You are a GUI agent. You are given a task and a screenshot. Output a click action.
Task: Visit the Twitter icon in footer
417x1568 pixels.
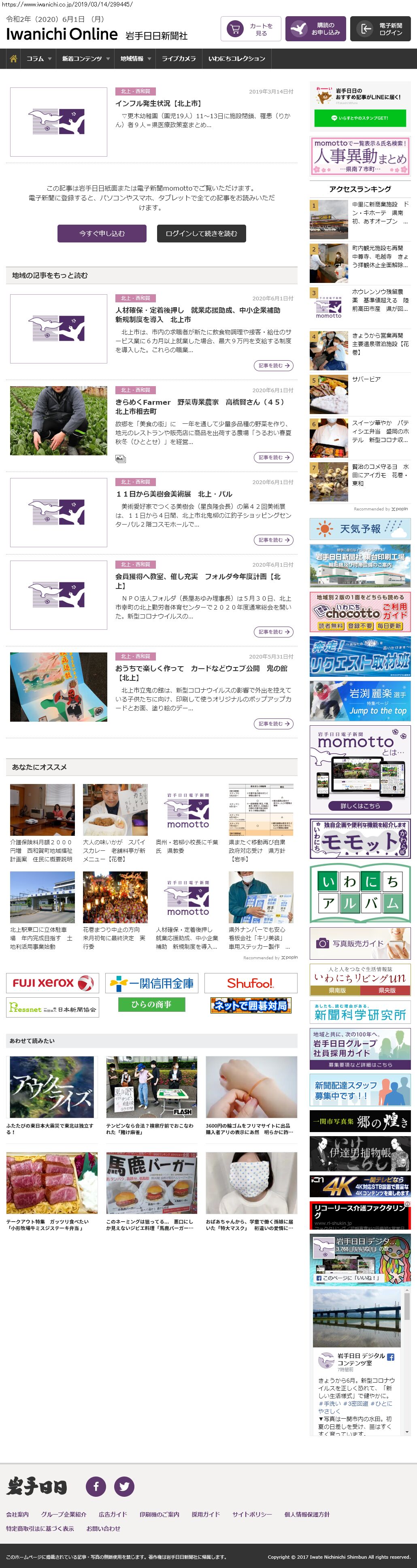tap(124, 1486)
